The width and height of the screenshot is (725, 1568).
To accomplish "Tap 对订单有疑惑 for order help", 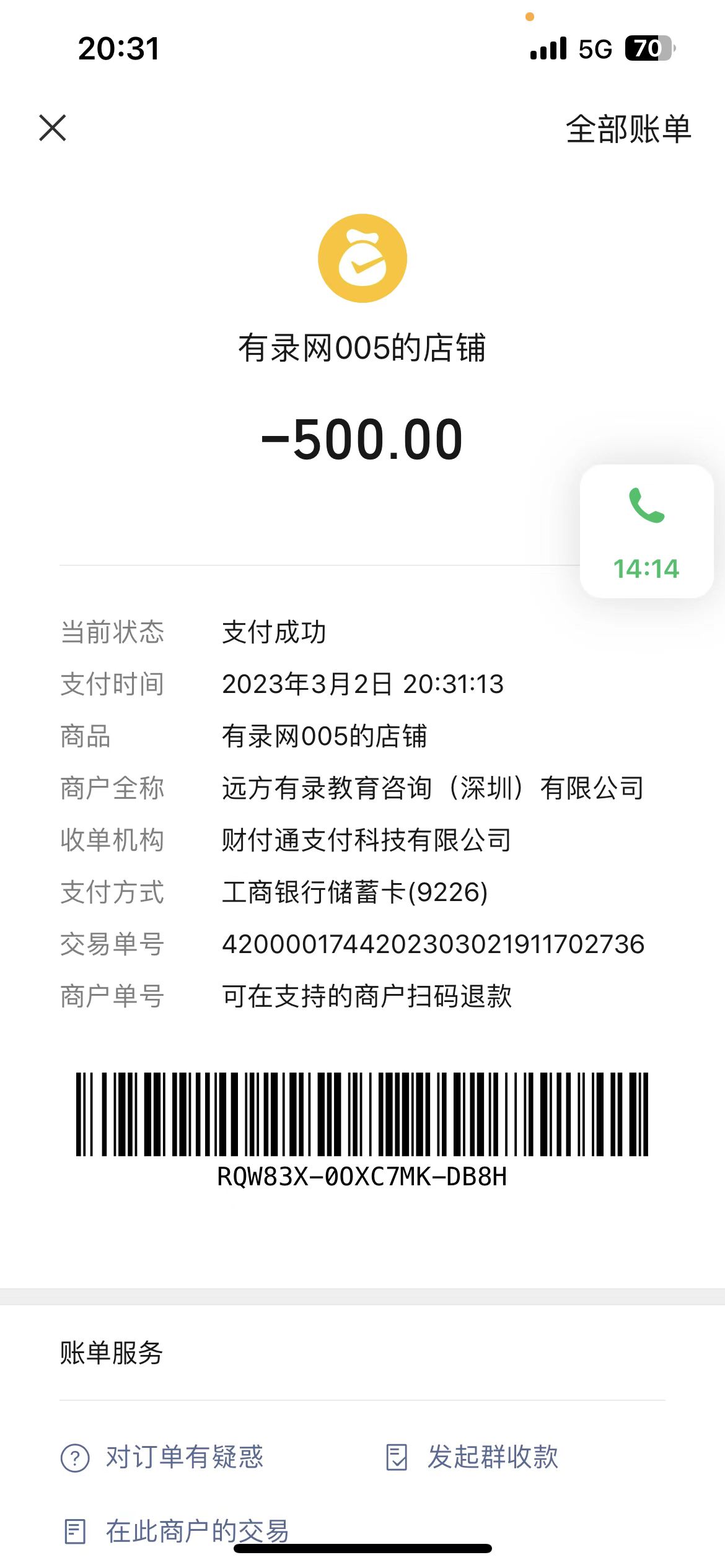I will [x=162, y=1457].
